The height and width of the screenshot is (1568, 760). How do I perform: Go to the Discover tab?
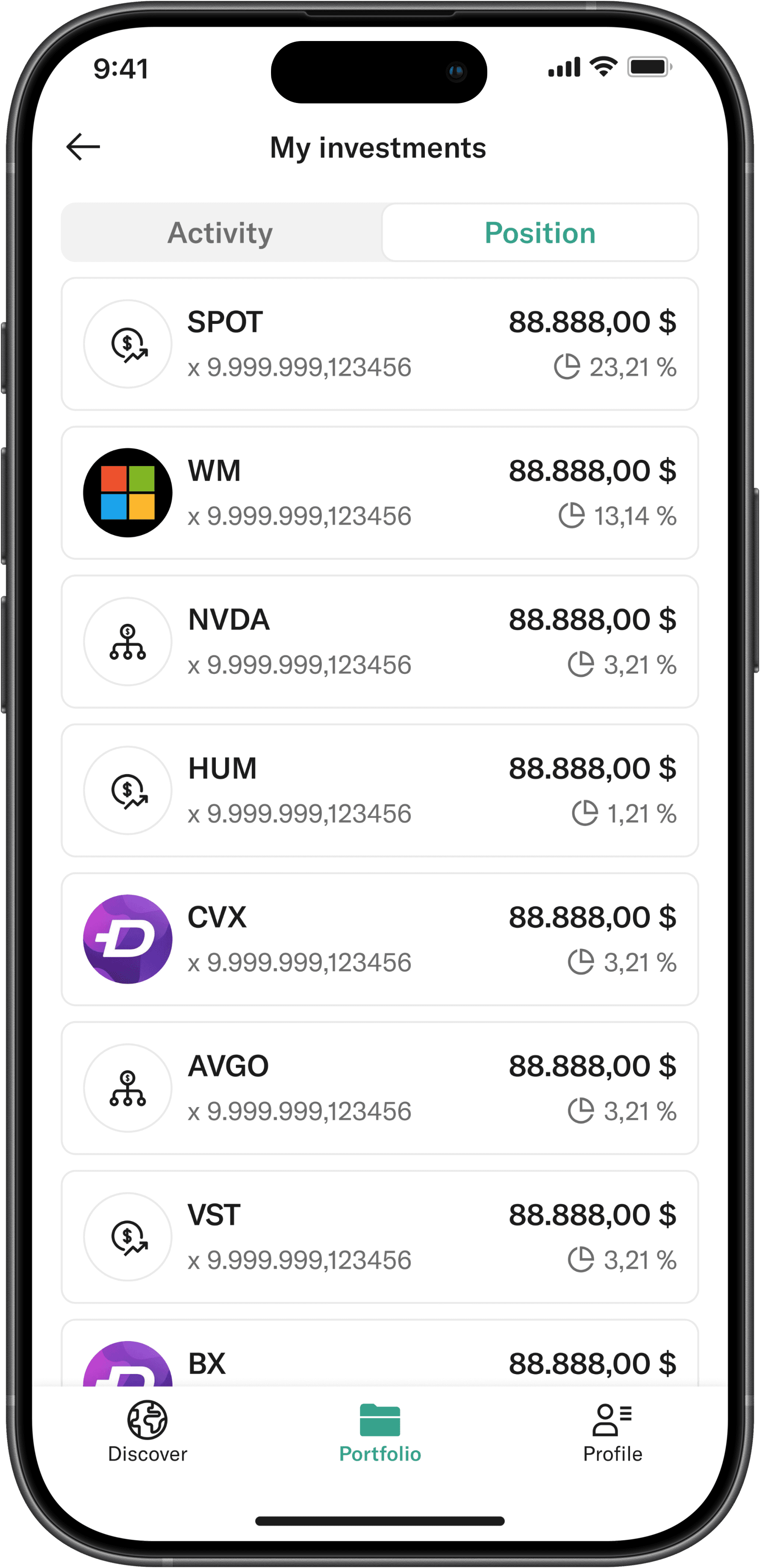click(x=147, y=1432)
